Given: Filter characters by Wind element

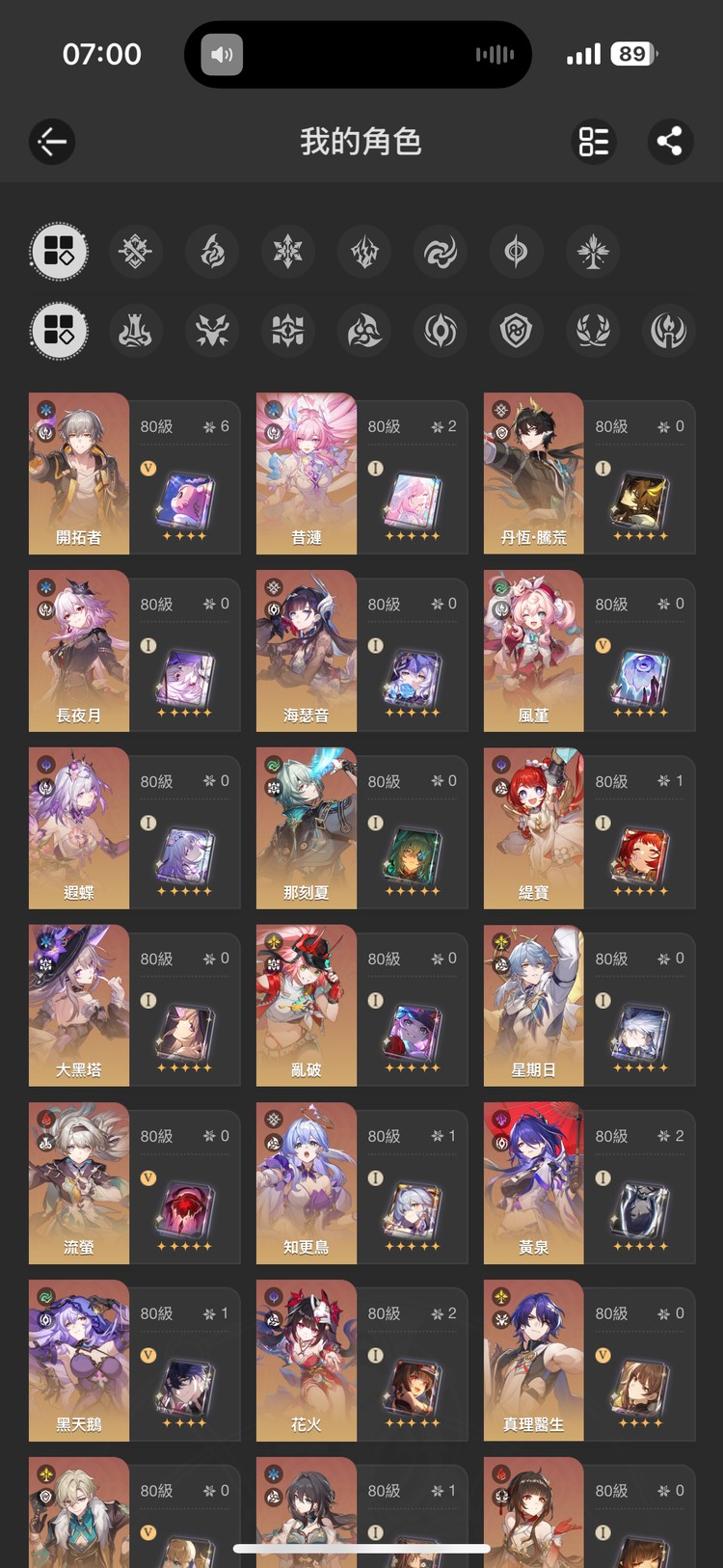Looking at the screenshot, I should [x=441, y=253].
